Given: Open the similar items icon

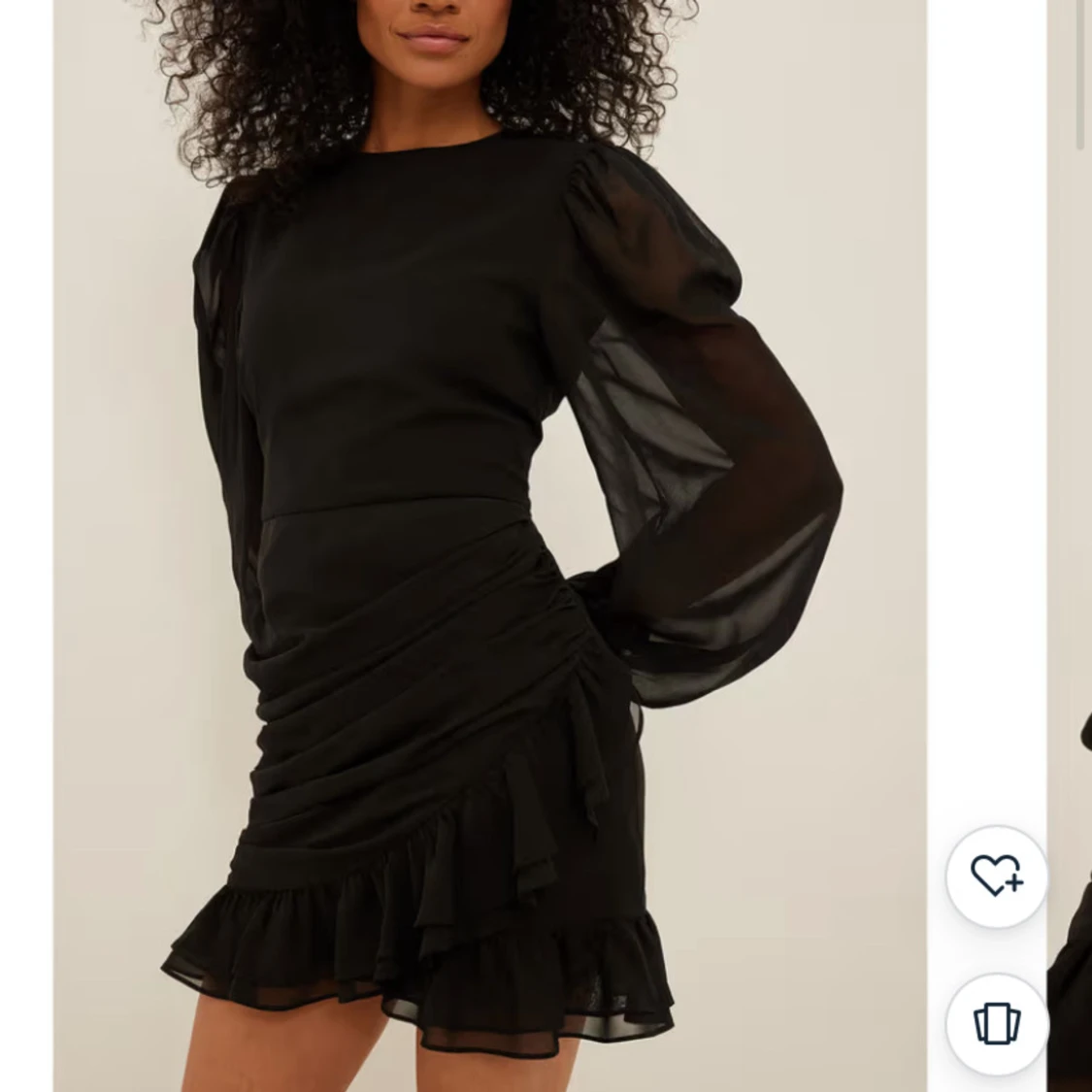Looking at the screenshot, I should point(997,1023).
